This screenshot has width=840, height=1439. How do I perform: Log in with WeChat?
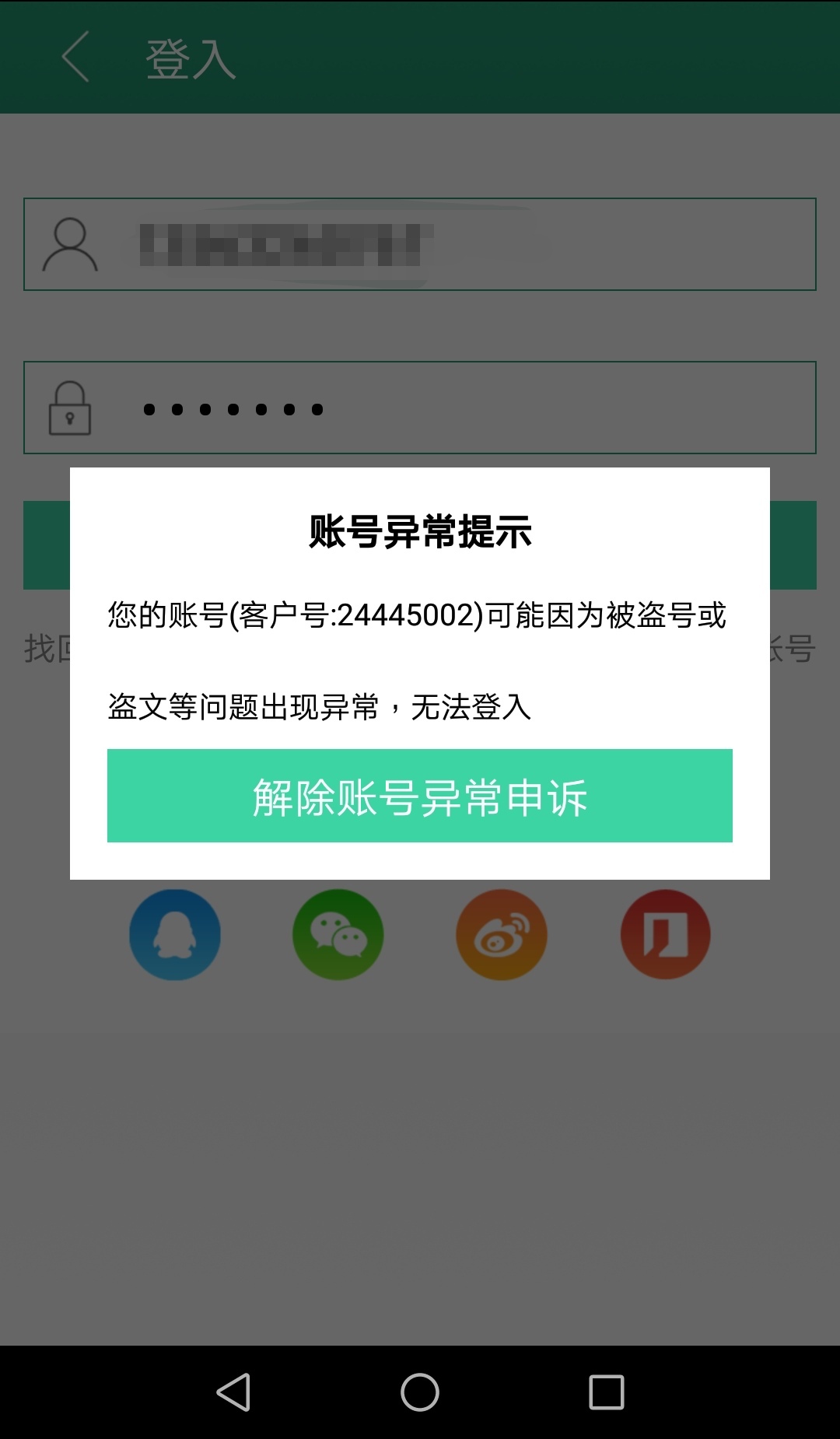[338, 934]
